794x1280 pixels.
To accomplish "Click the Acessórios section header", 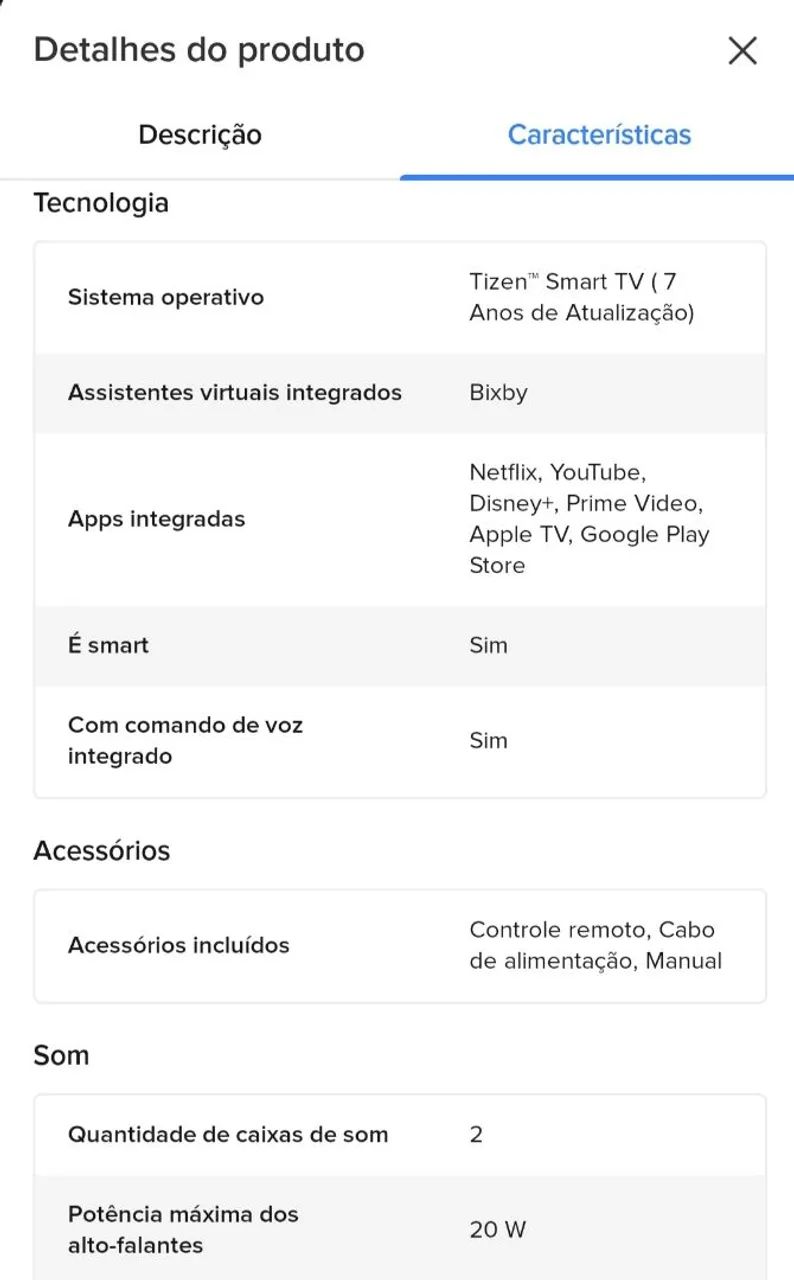I will click(x=103, y=850).
